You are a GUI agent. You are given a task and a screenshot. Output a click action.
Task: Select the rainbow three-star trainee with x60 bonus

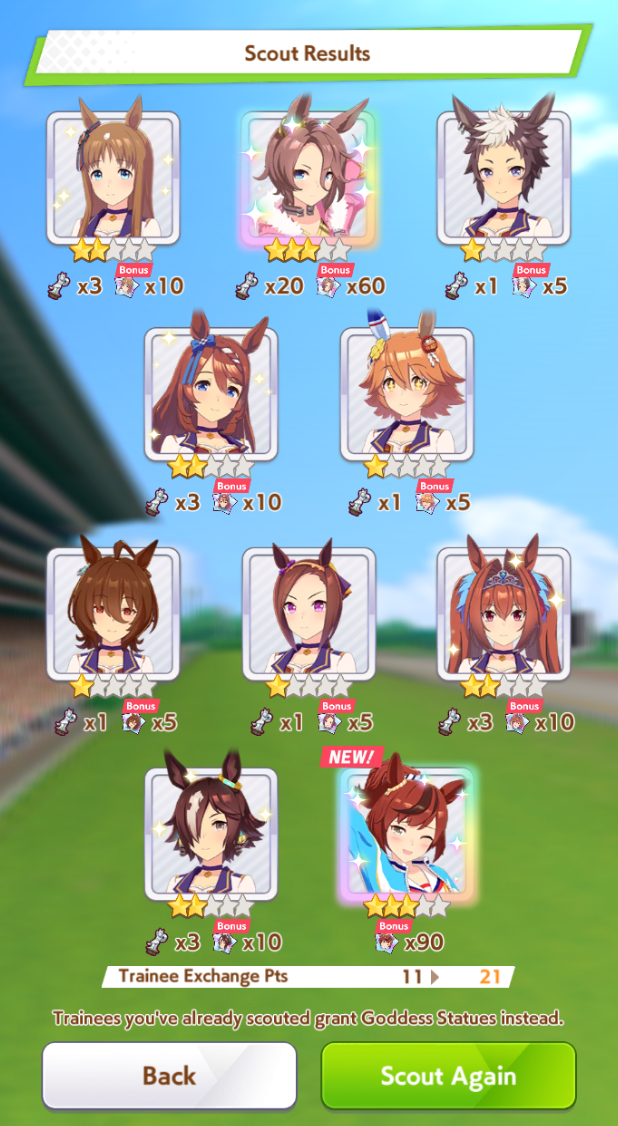coord(308,178)
